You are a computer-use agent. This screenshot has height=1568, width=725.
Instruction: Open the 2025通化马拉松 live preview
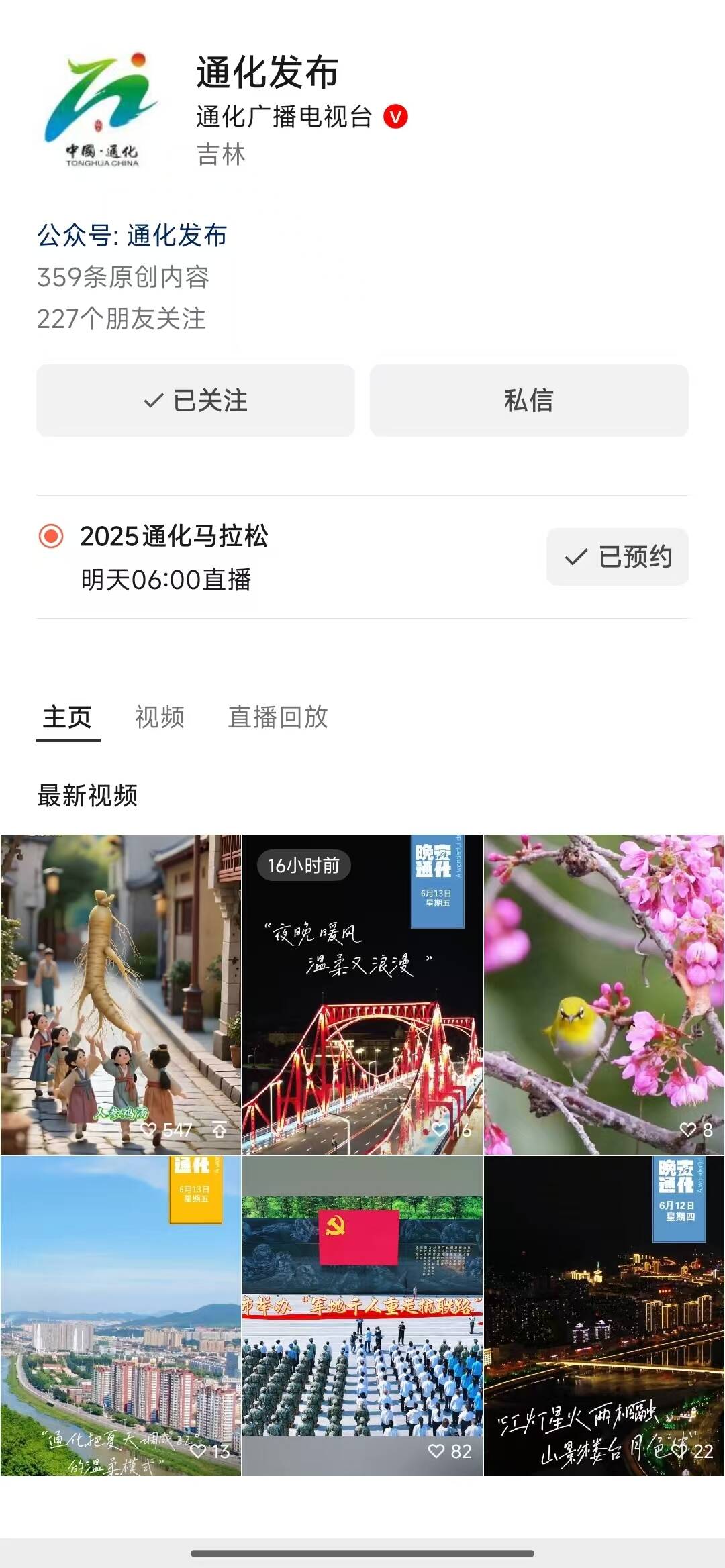click(175, 556)
